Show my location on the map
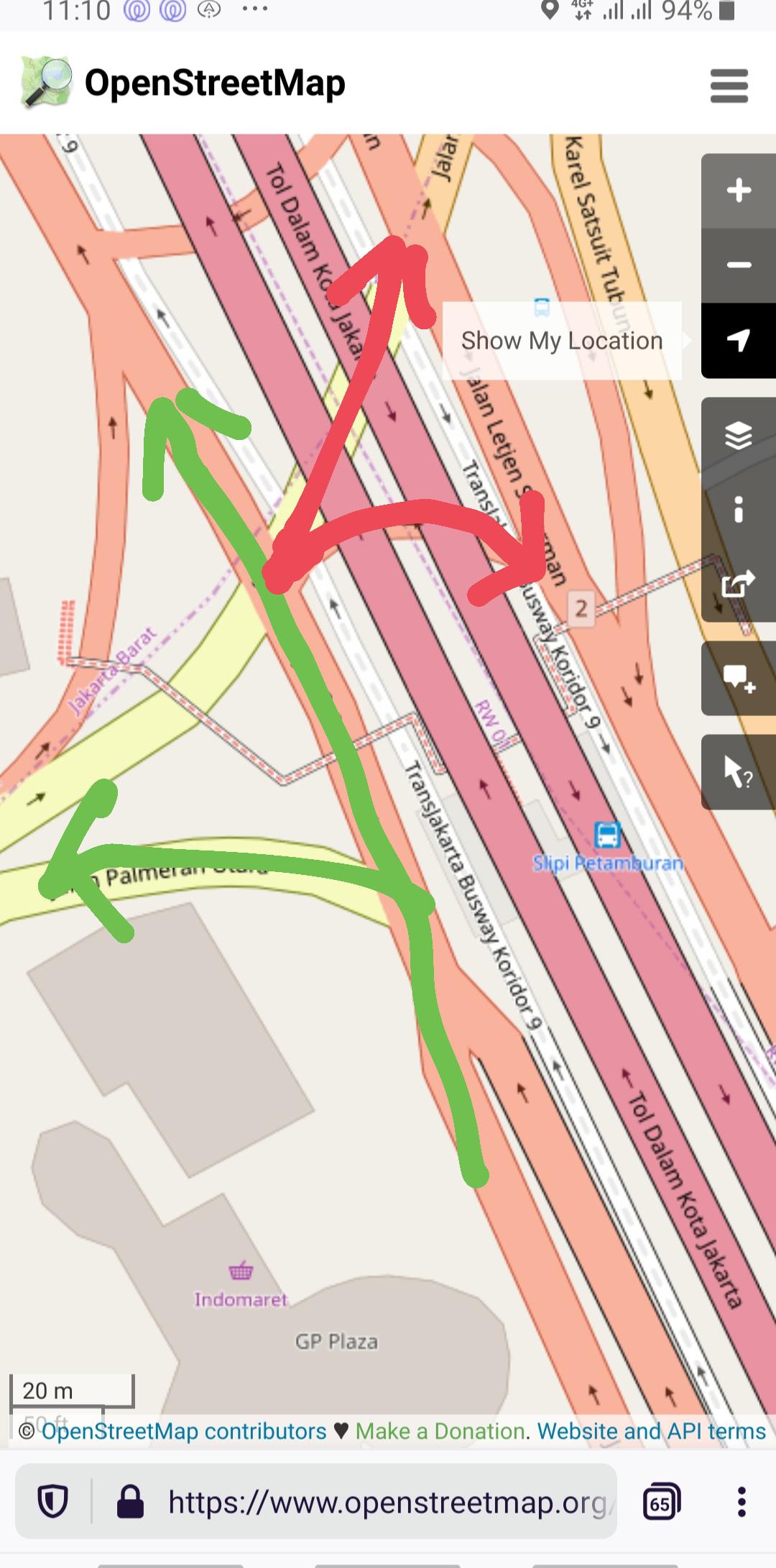The width and height of the screenshot is (776, 1568). (x=739, y=340)
